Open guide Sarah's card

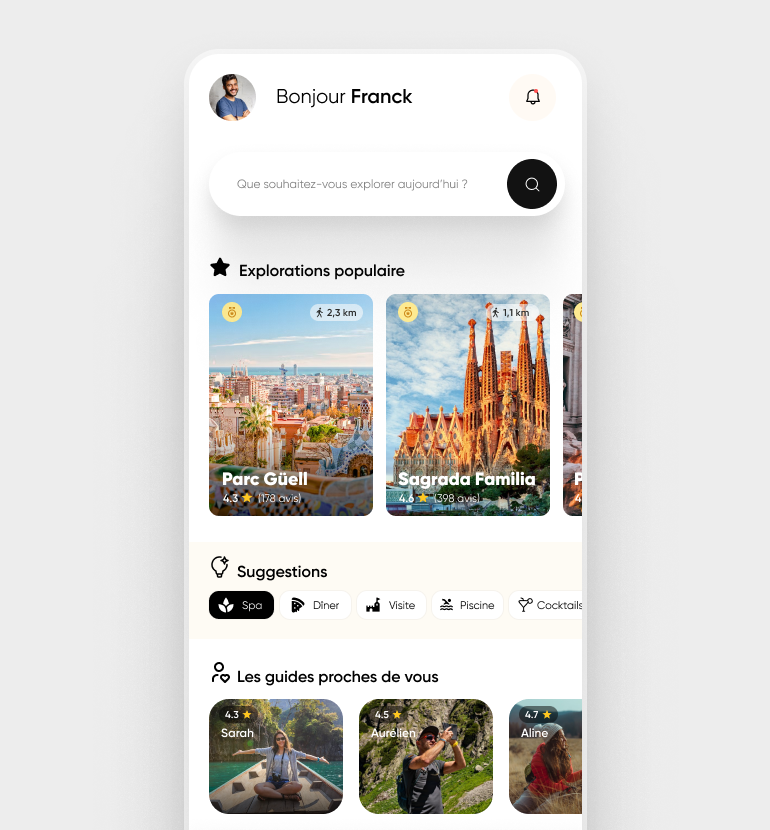coord(275,756)
